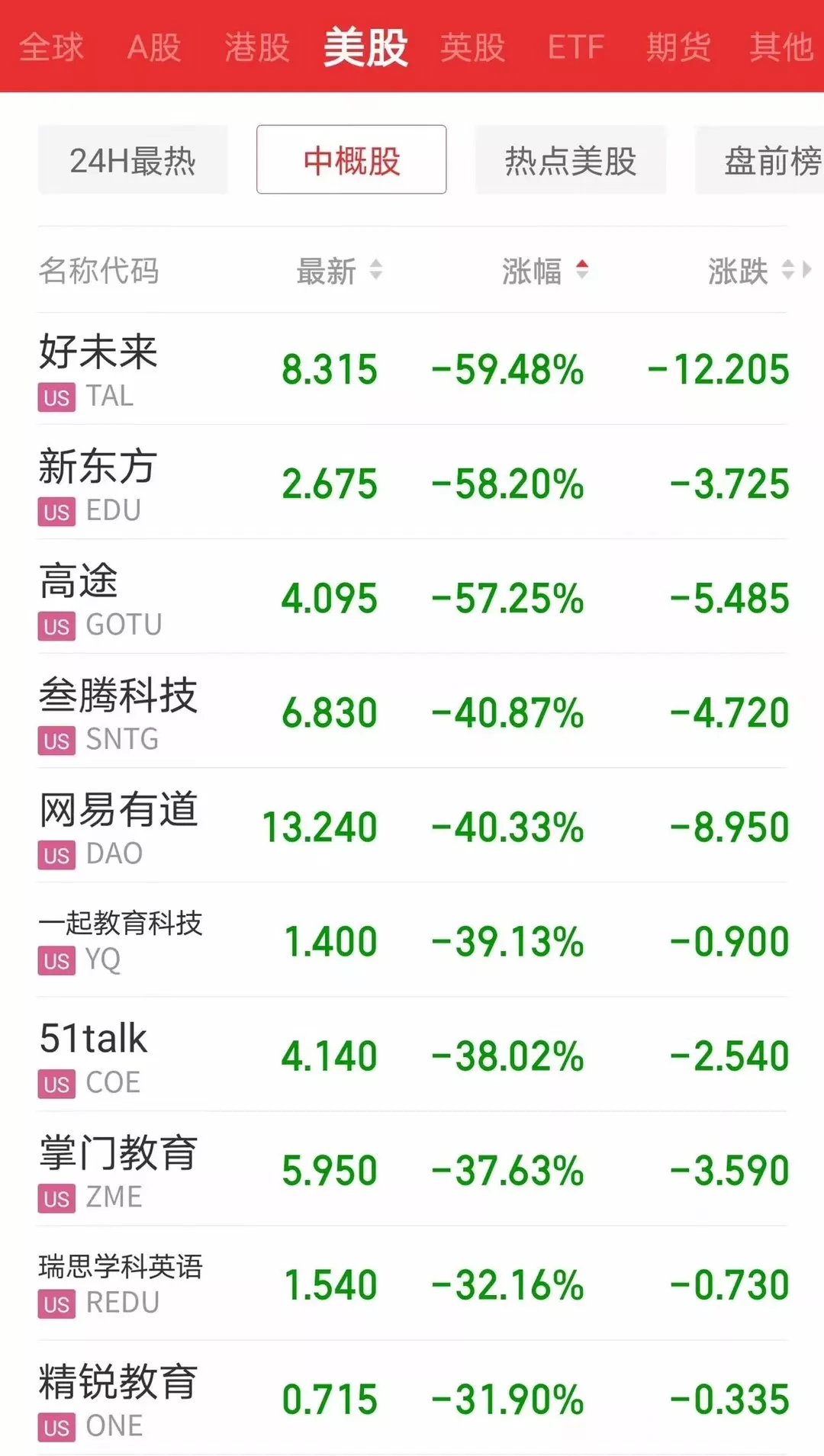Toggle sorting by 涨幅 column

coord(546,271)
